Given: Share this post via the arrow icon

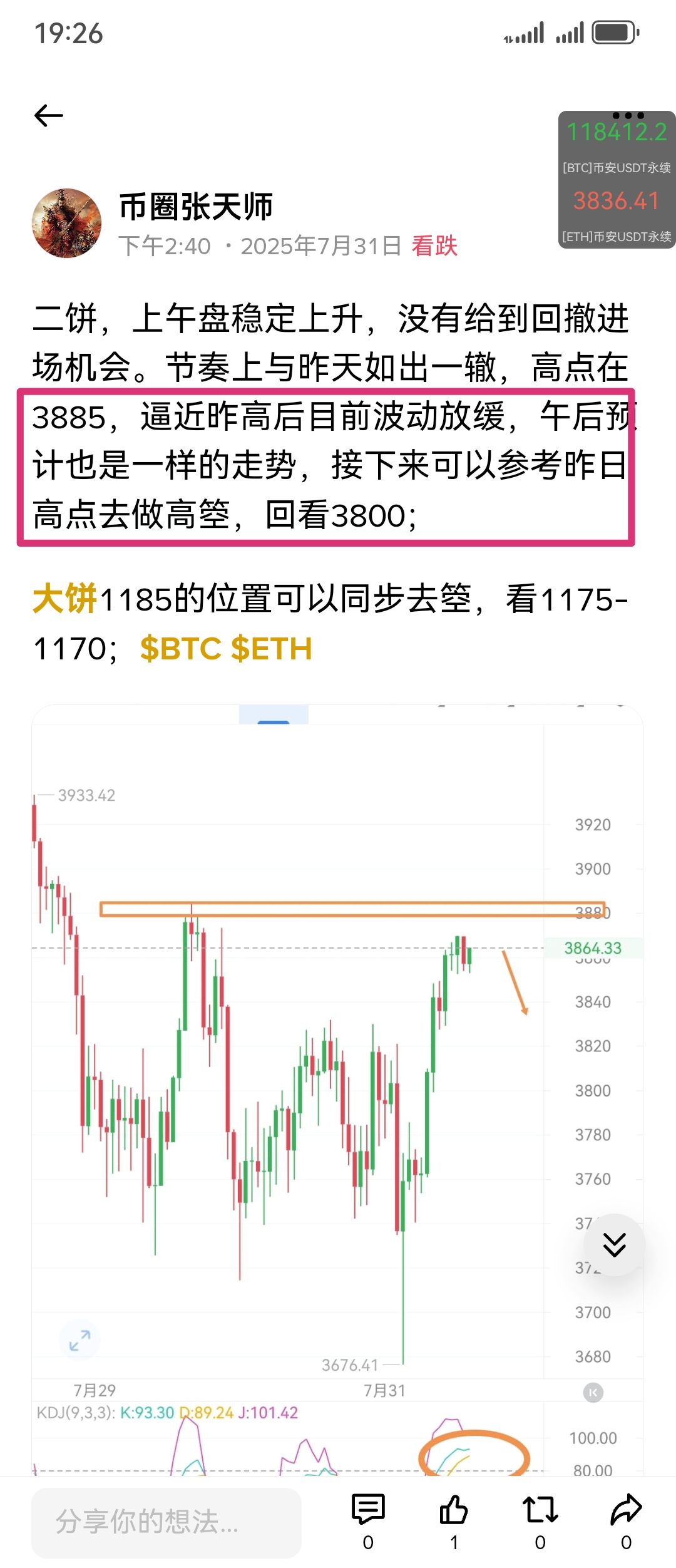Looking at the screenshot, I should (626, 1510).
